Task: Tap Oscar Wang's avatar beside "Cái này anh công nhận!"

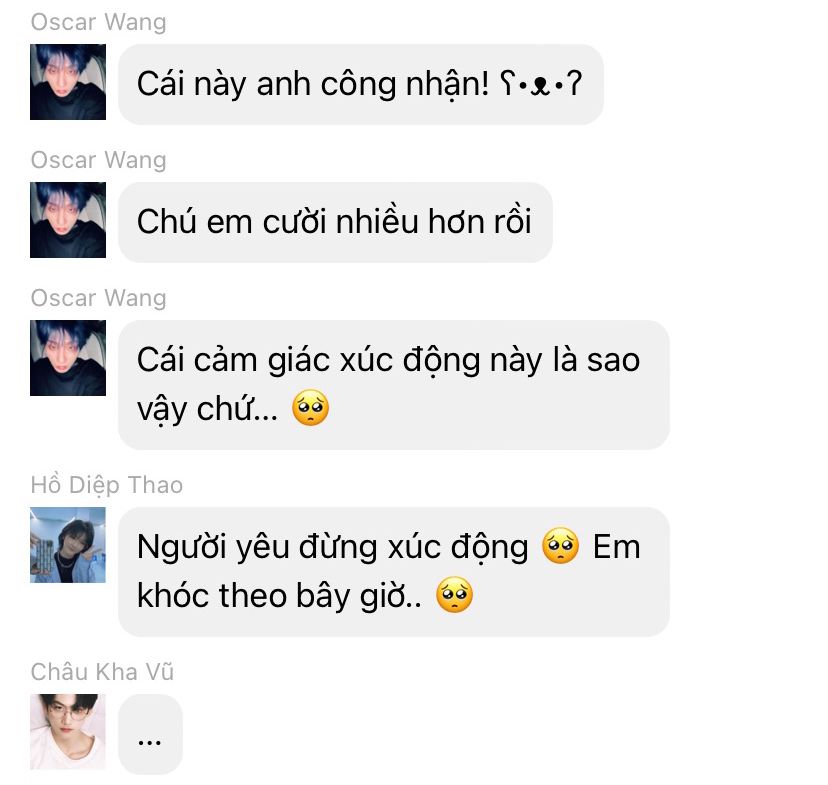Action: coord(68,82)
